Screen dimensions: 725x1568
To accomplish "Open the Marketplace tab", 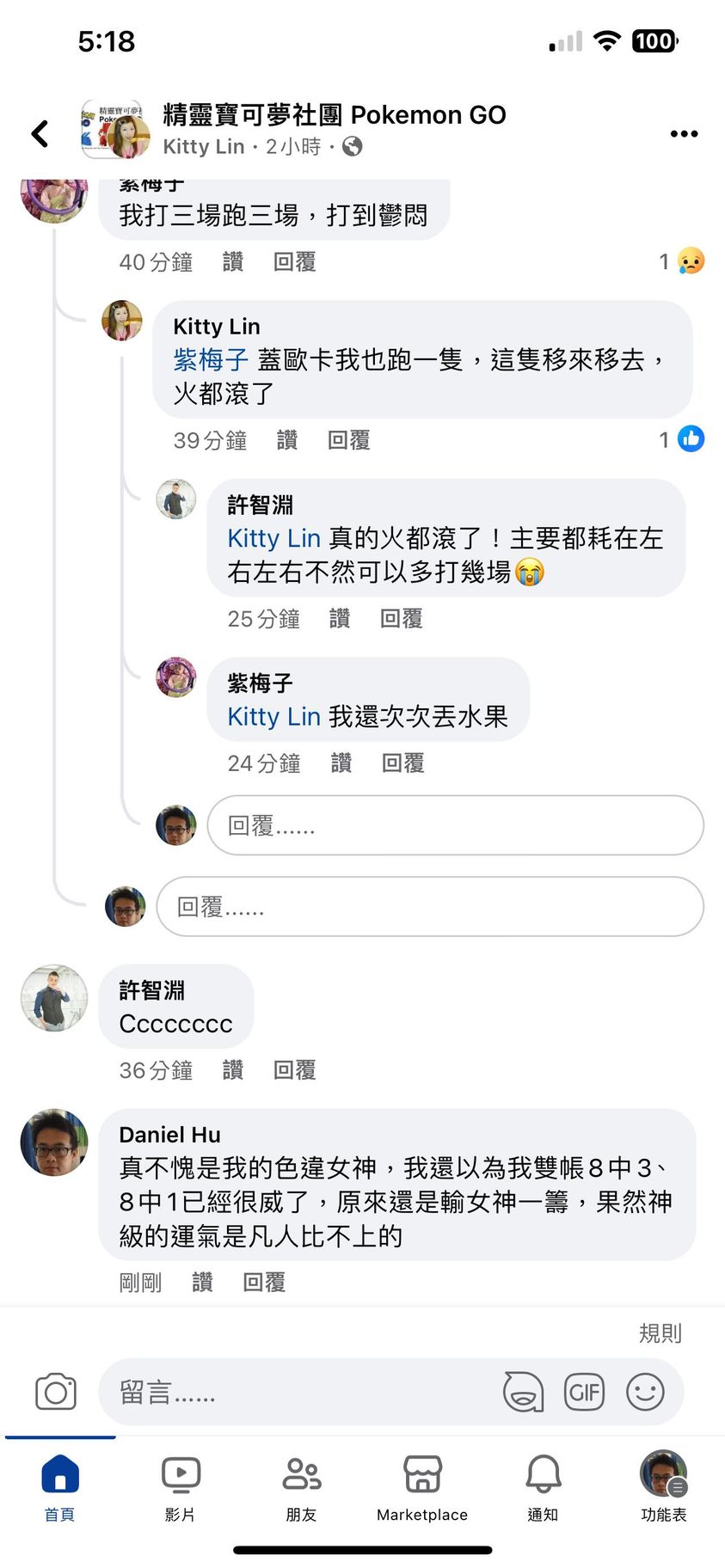I will coord(422,1489).
